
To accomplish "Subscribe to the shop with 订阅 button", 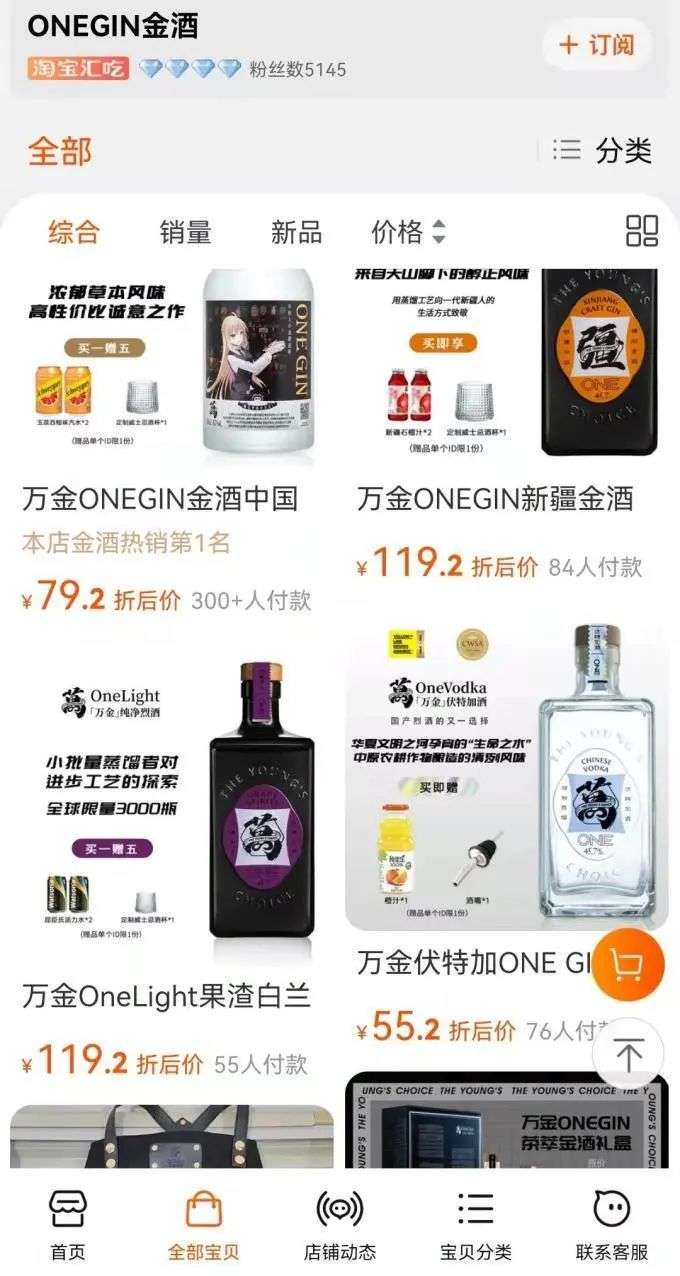I will point(597,45).
